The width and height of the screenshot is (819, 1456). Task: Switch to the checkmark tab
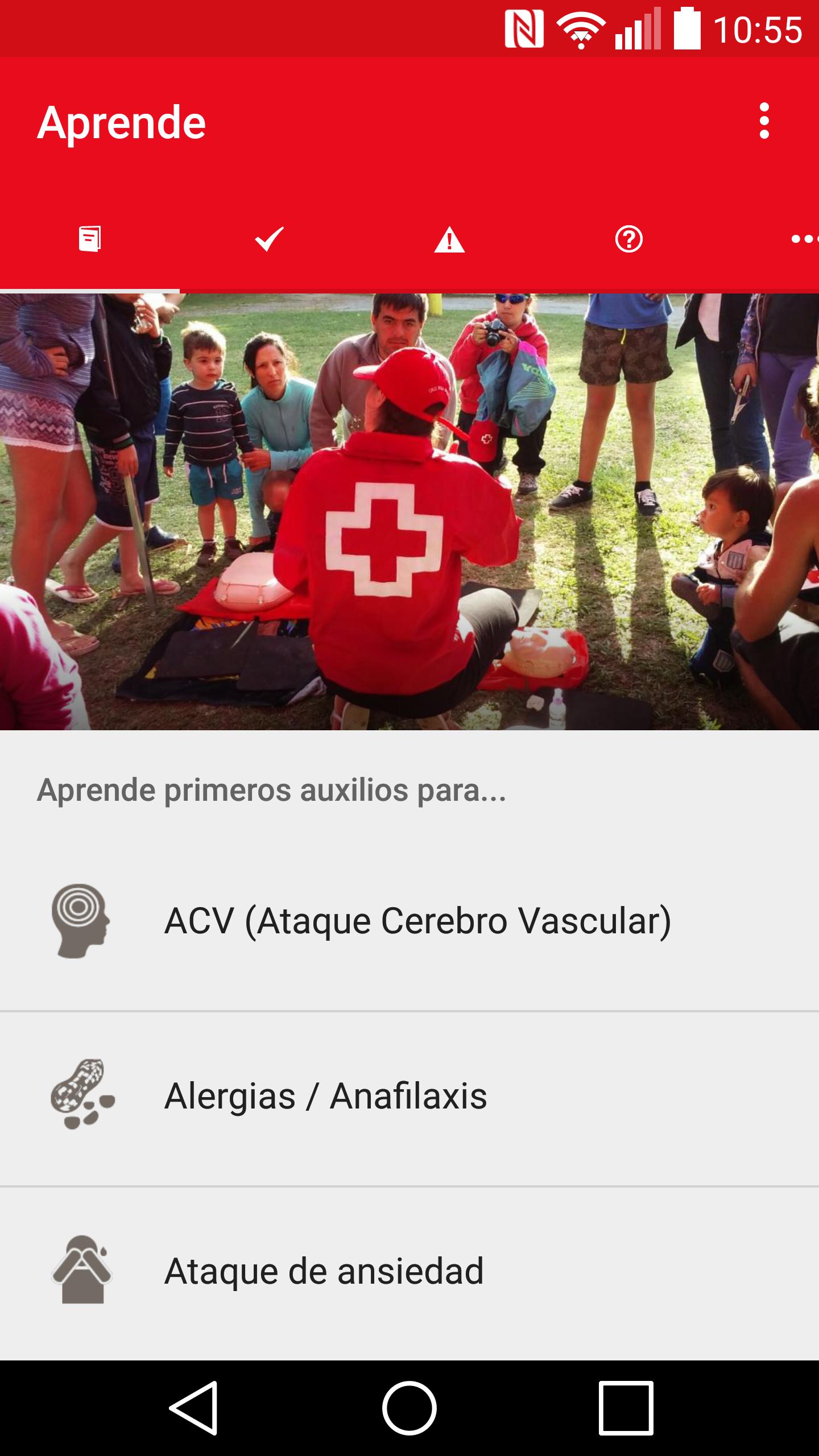270,239
